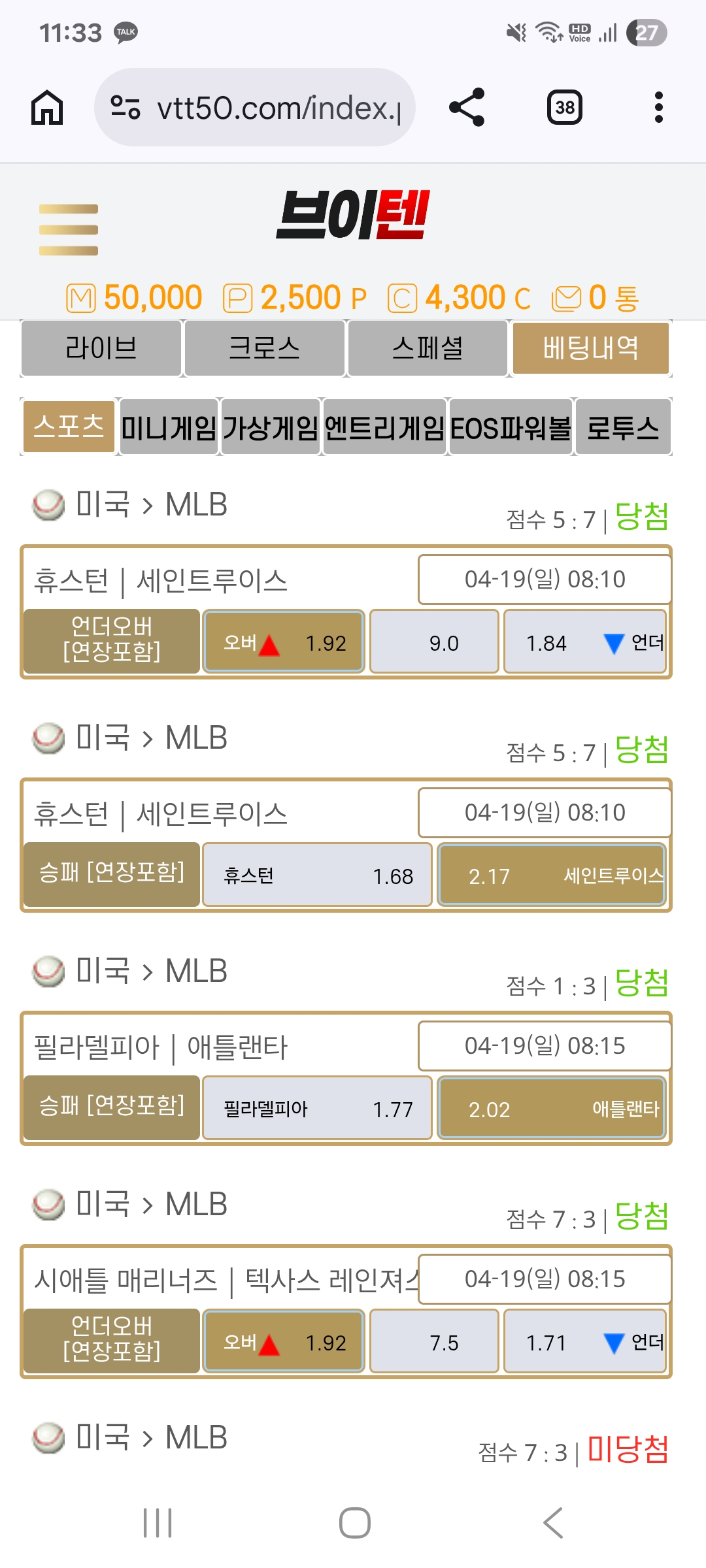Open the recent apps view
Viewport: 706px width, 1568px height.
158,1523
